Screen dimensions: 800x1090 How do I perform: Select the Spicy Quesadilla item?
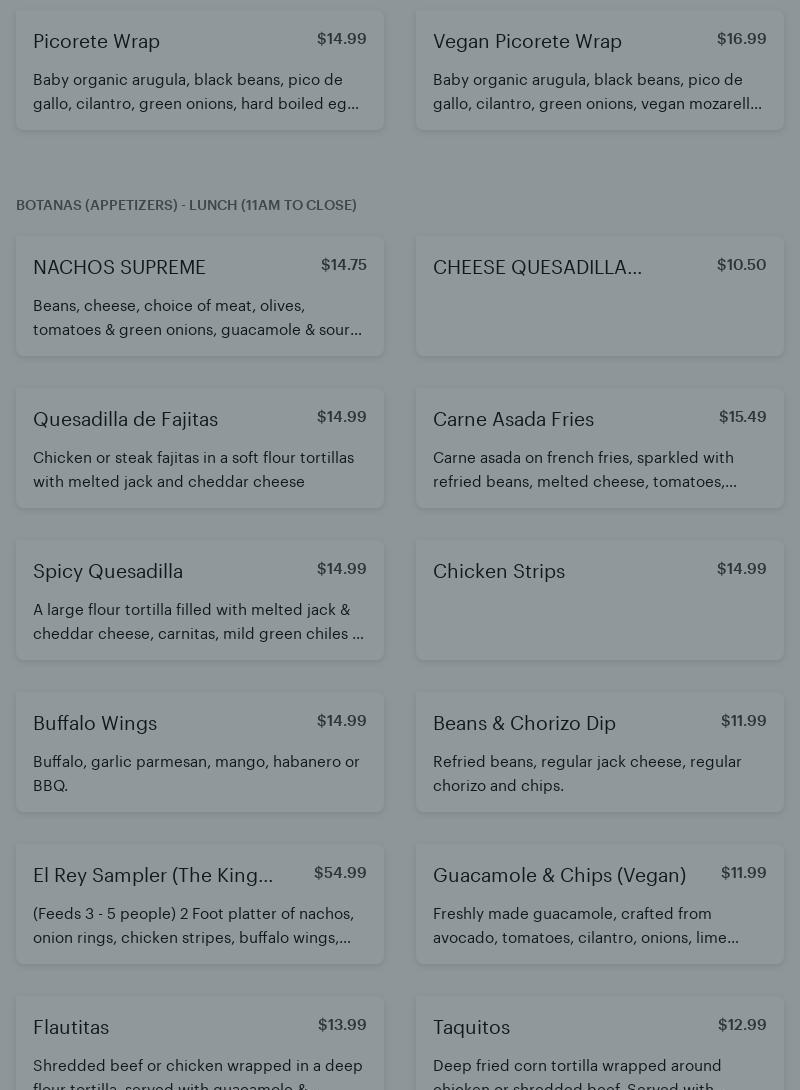click(200, 600)
